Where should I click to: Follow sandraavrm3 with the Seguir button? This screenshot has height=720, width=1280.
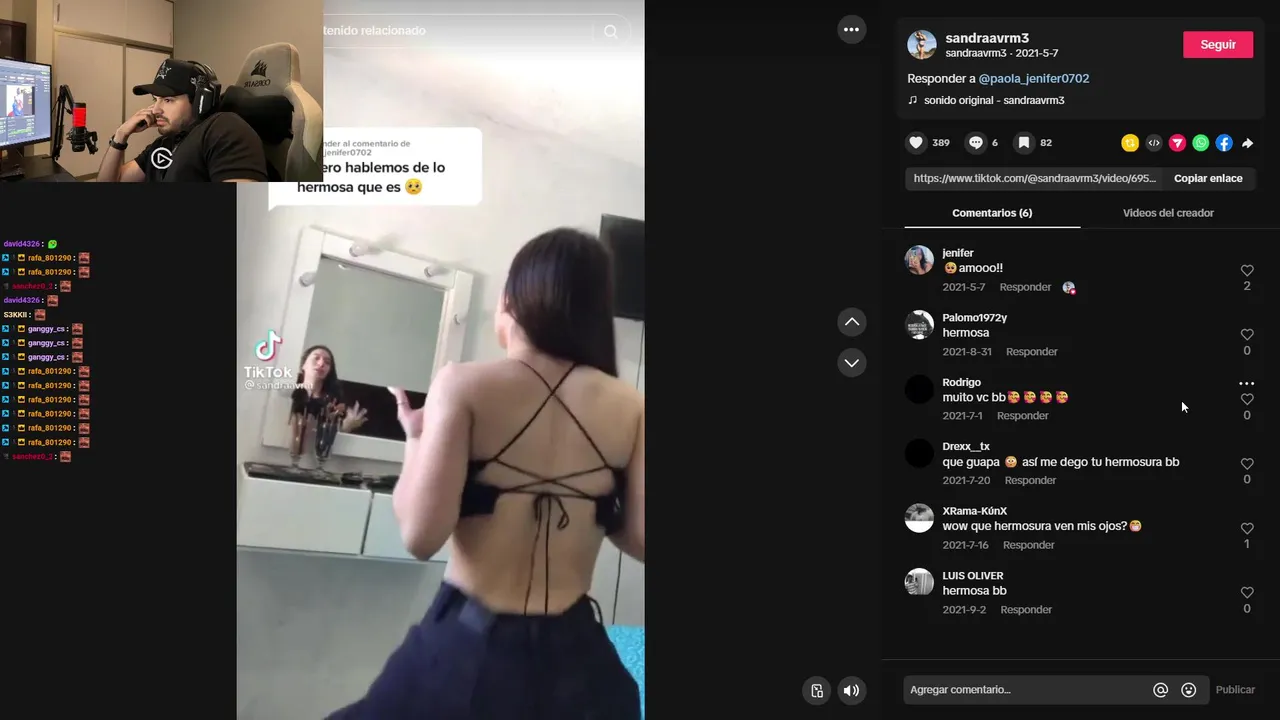[x=1217, y=45]
